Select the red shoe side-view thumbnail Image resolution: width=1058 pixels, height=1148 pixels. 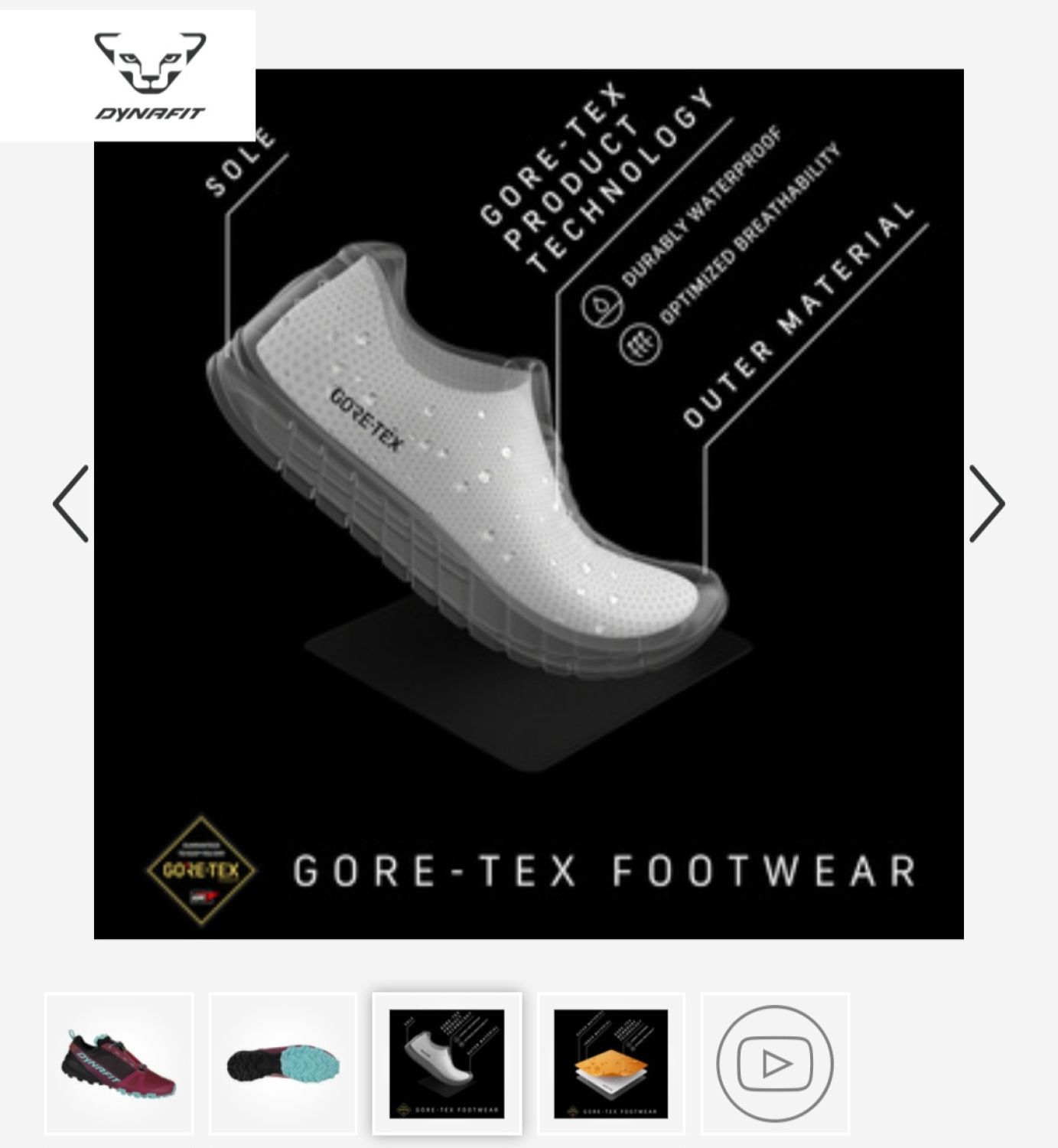pyautogui.click(x=119, y=1063)
